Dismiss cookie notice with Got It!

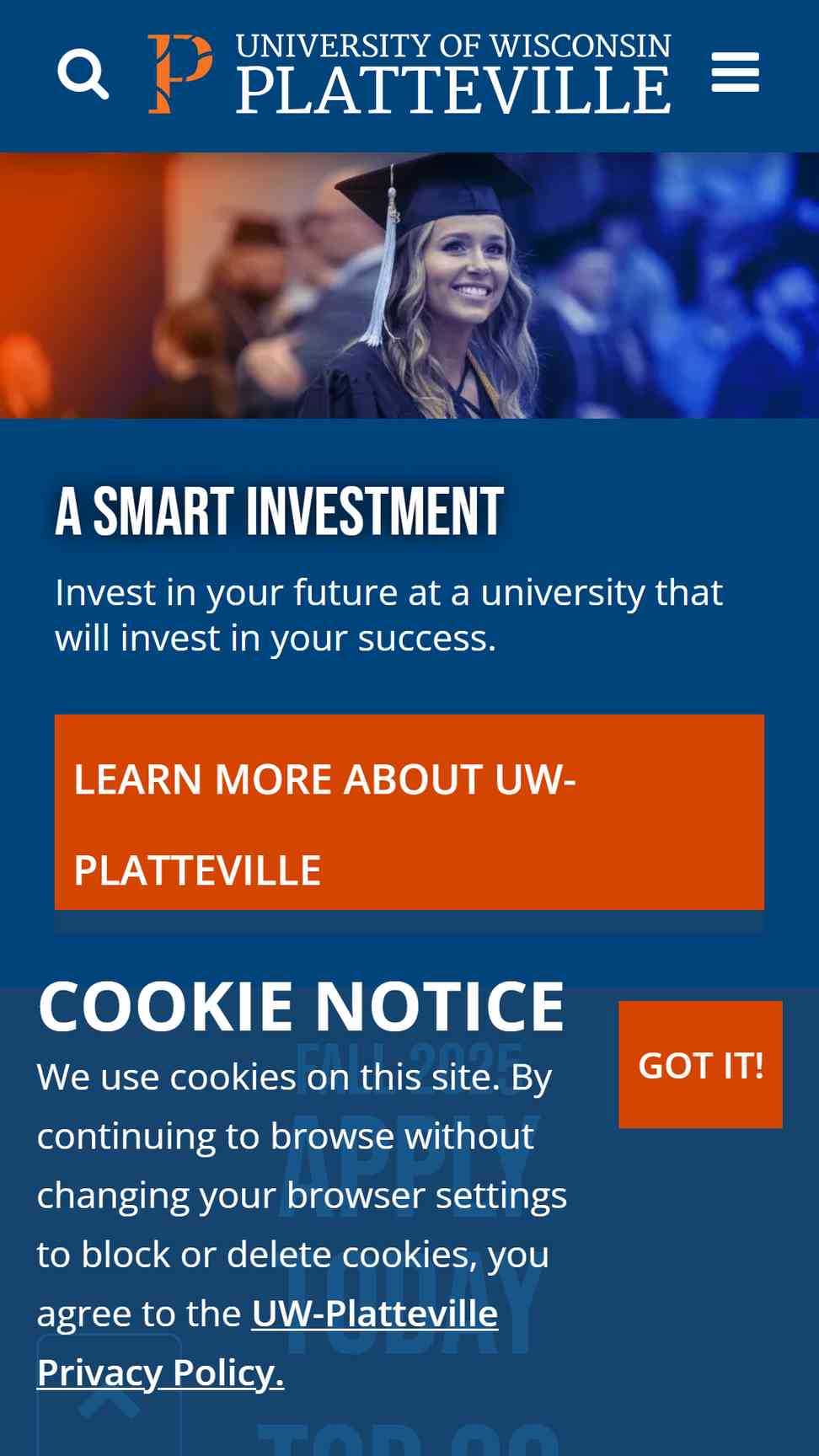click(x=700, y=1065)
